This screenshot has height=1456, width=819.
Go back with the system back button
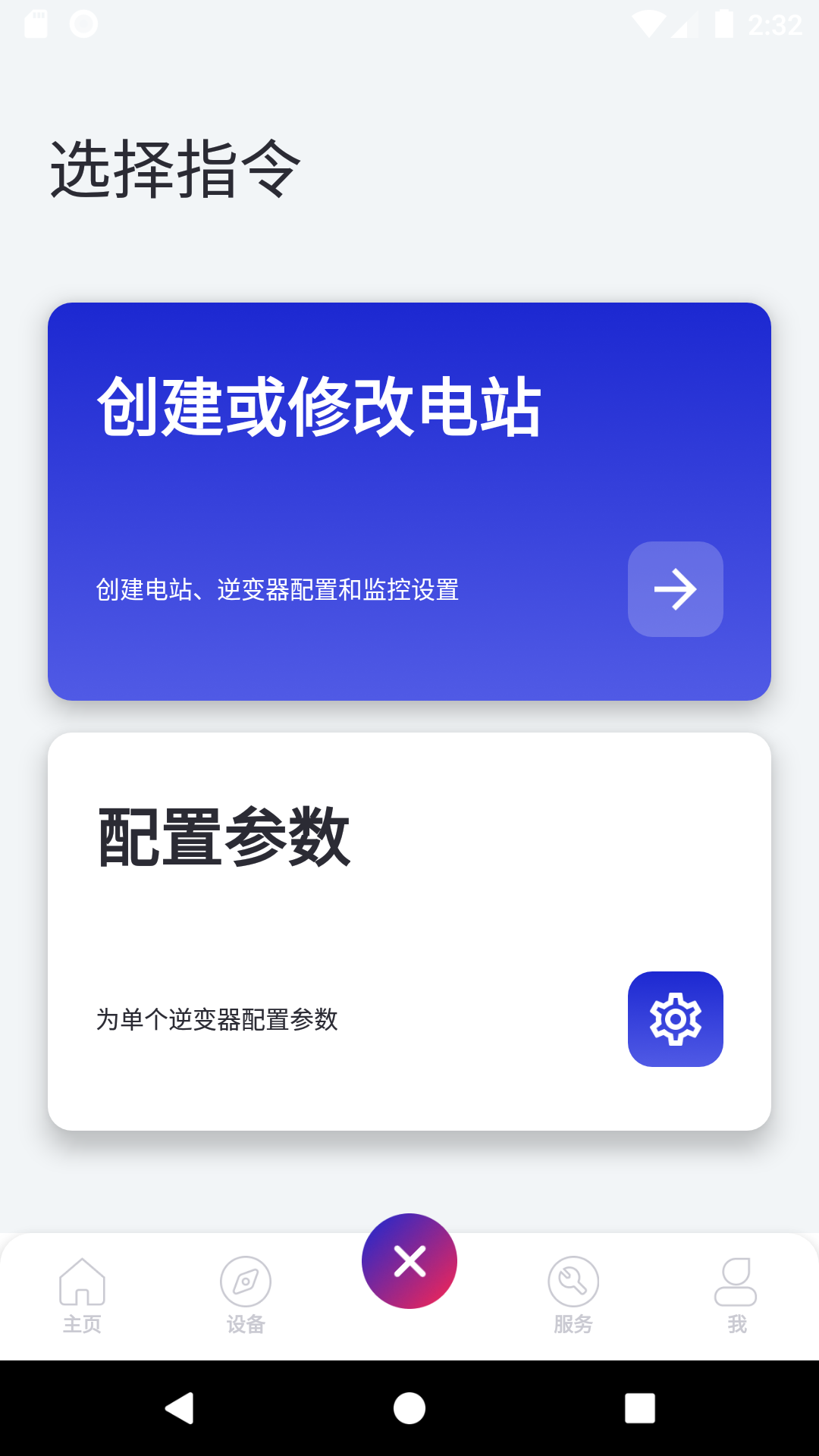point(180,1408)
